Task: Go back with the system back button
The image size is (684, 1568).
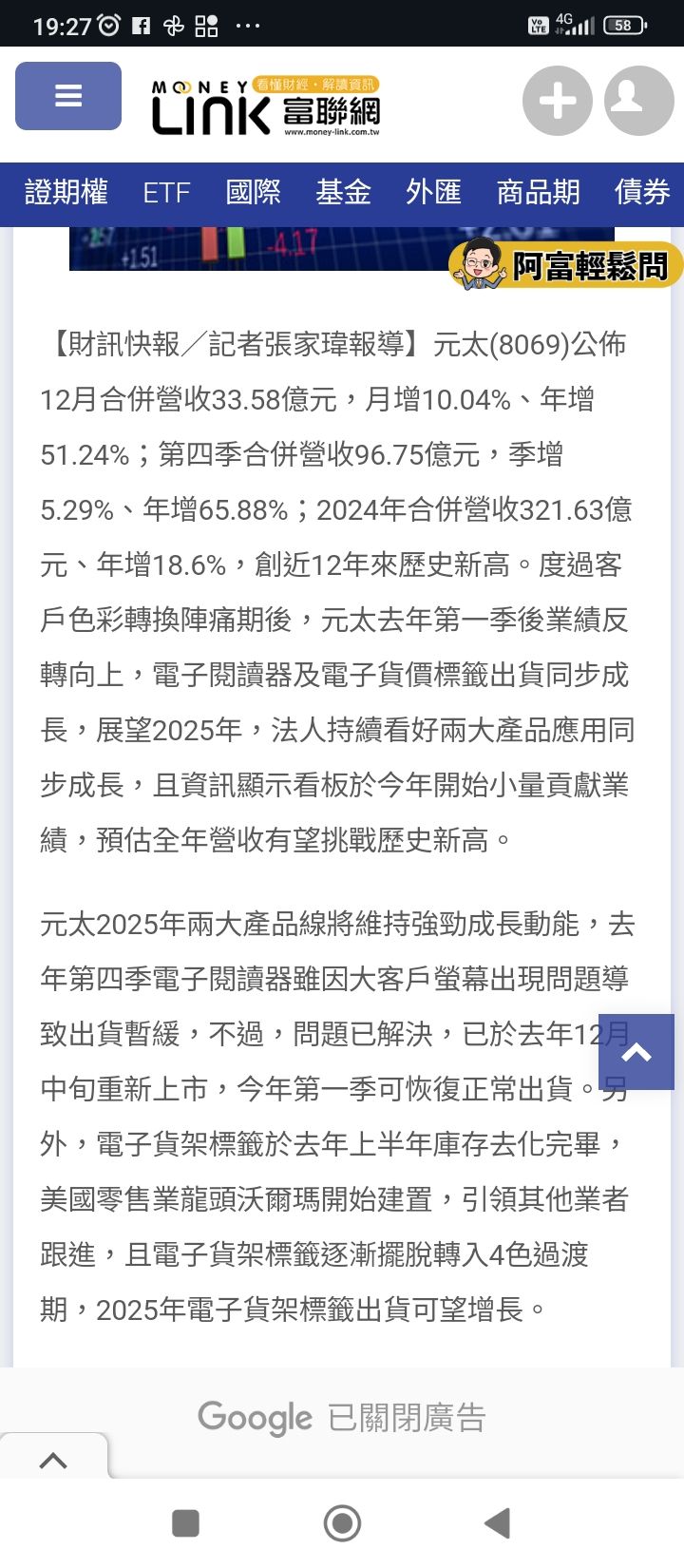Action: 498,1523
